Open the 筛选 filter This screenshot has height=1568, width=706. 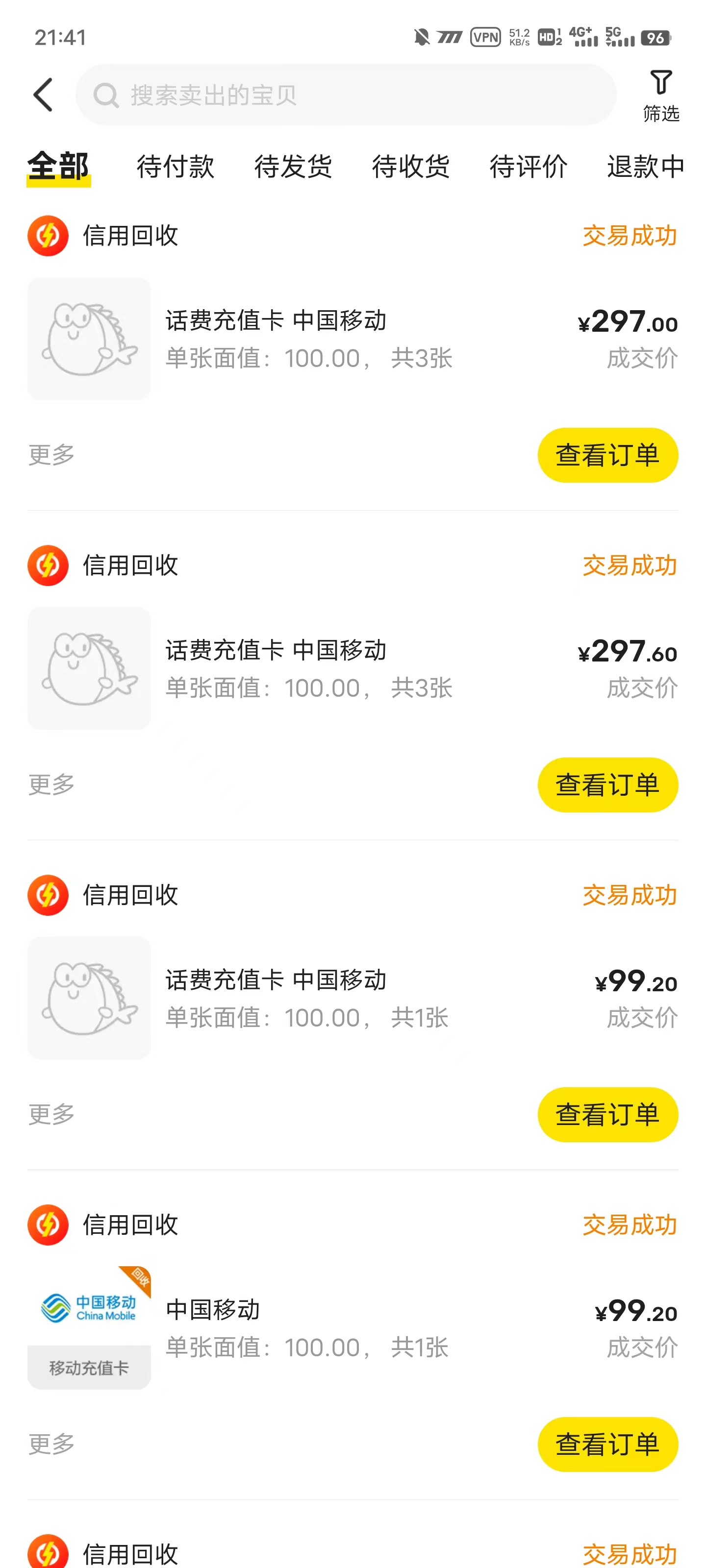(660, 95)
